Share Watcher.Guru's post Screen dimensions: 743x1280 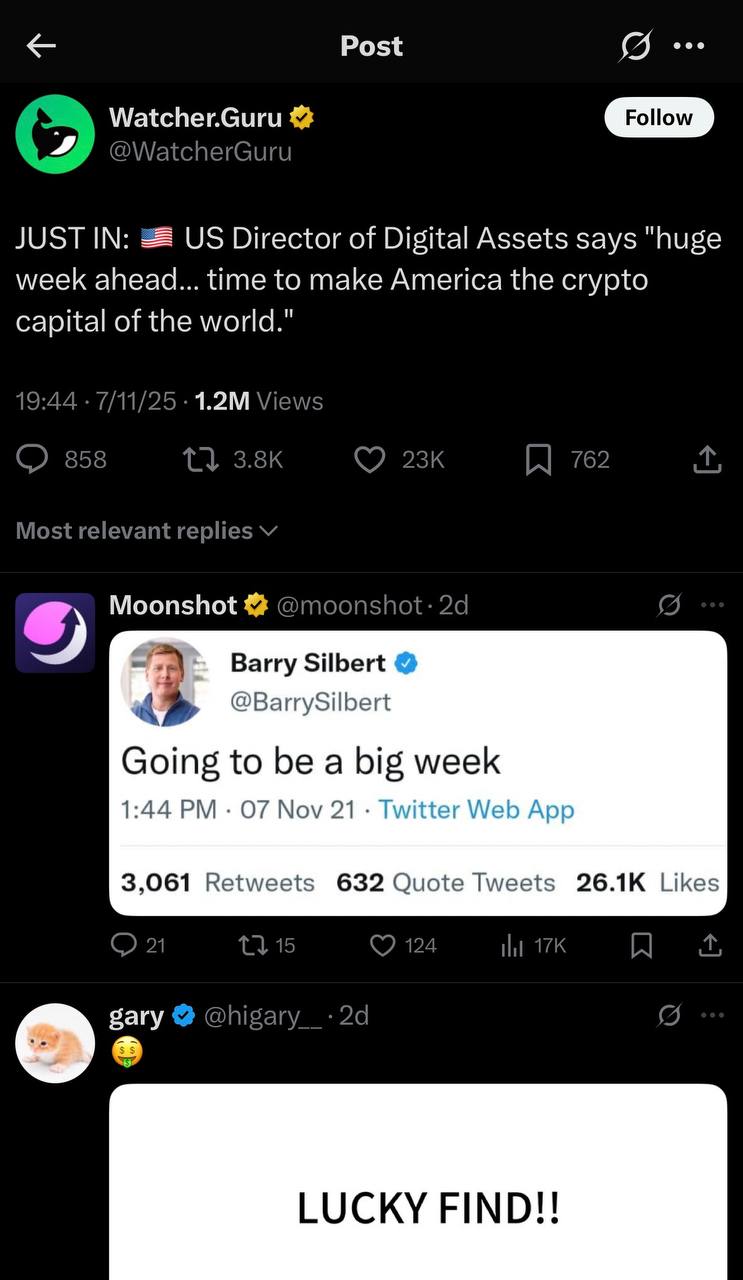pos(706,459)
